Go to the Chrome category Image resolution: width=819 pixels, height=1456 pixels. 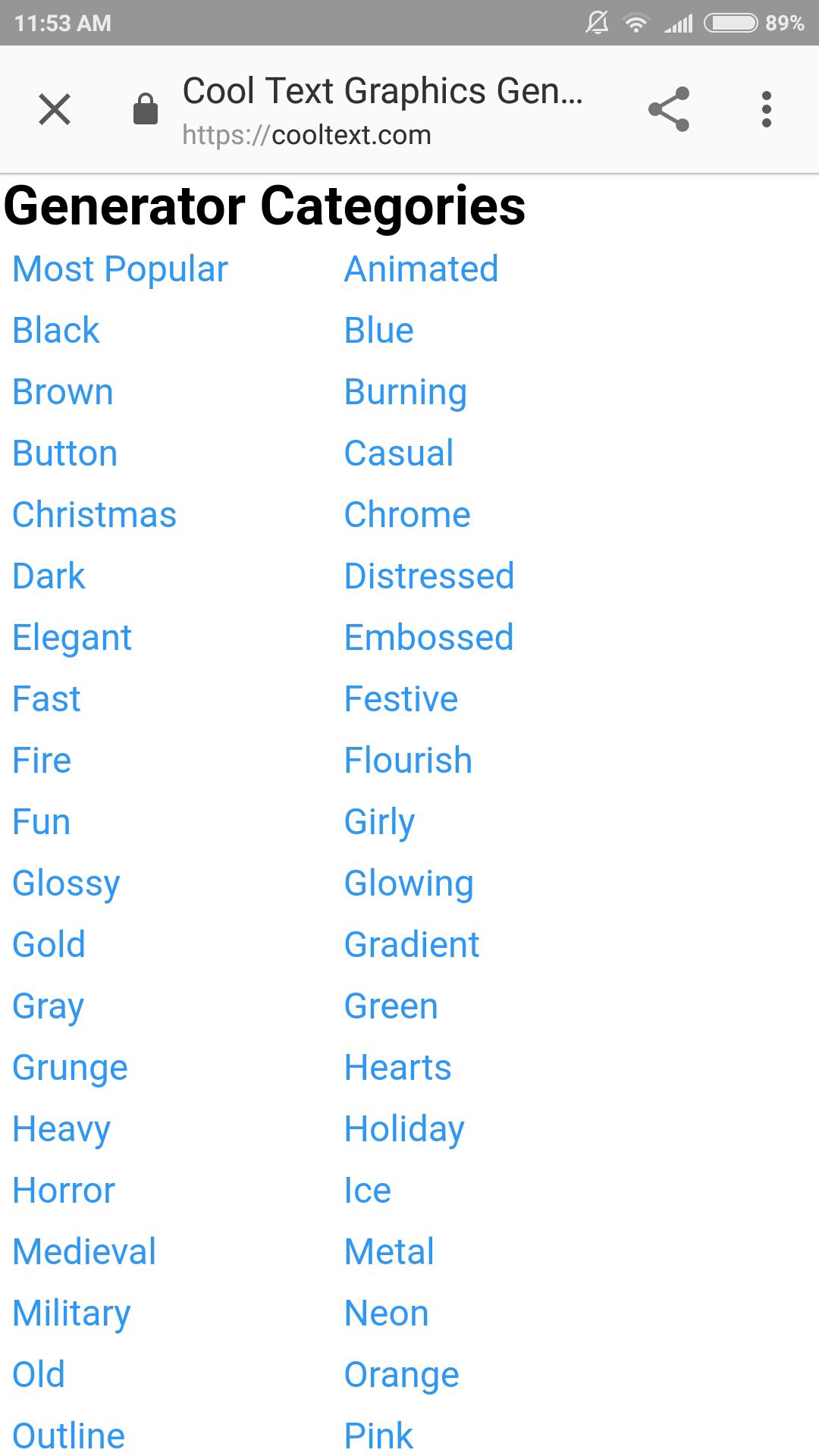pos(407,515)
